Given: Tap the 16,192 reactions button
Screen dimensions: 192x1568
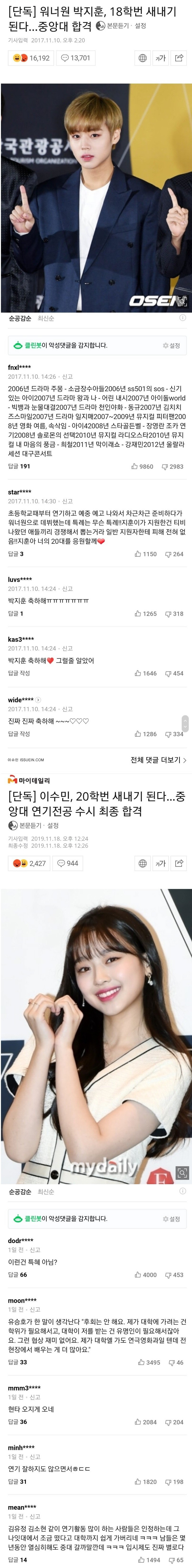Looking at the screenshot, I should pos(32,58).
